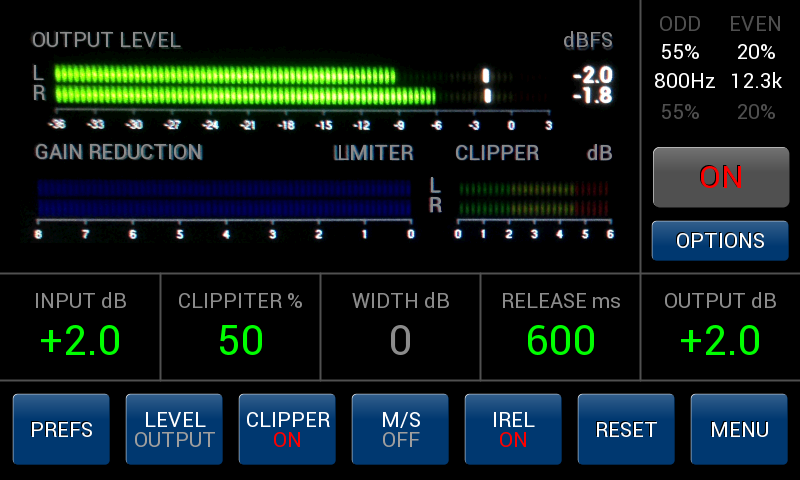Tap the RESET button
Viewport: 800px width, 480px height.
pyautogui.click(x=626, y=430)
